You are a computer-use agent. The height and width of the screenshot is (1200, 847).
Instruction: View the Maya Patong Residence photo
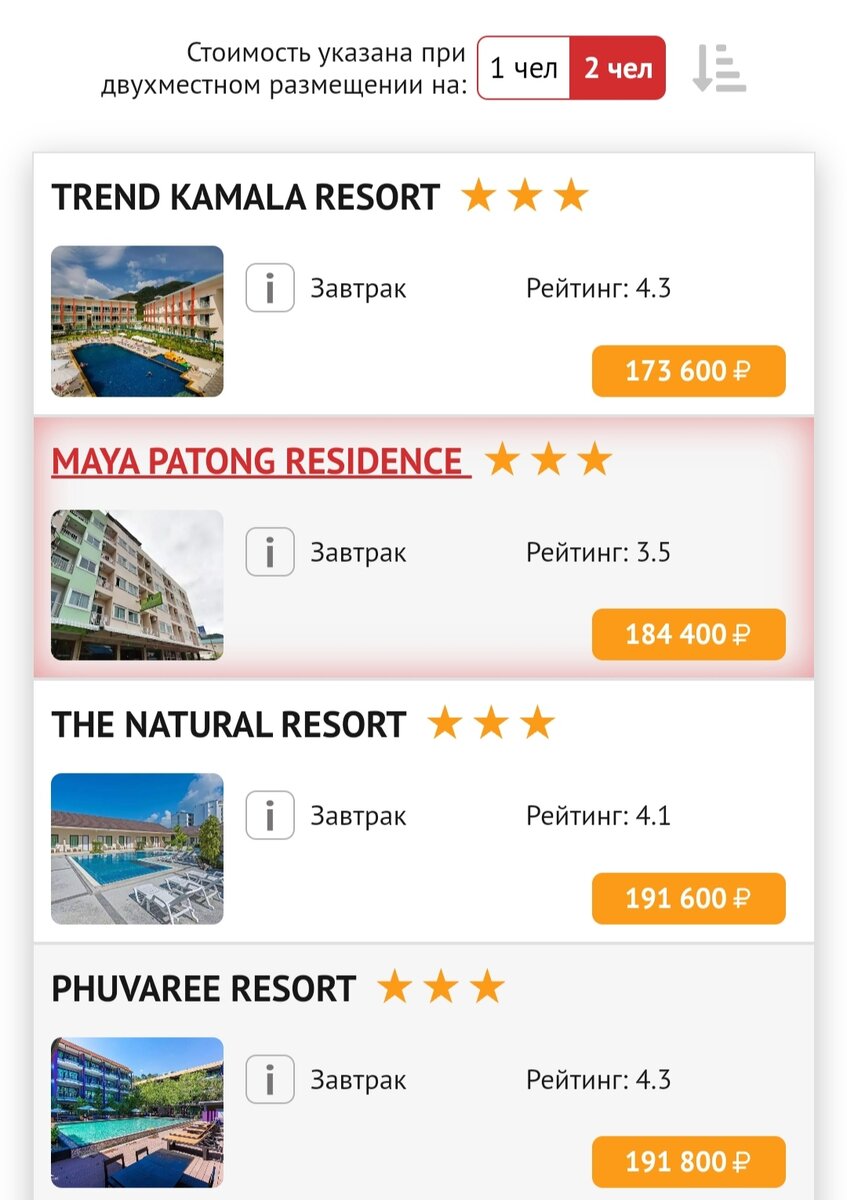pyautogui.click(x=137, y=585)
